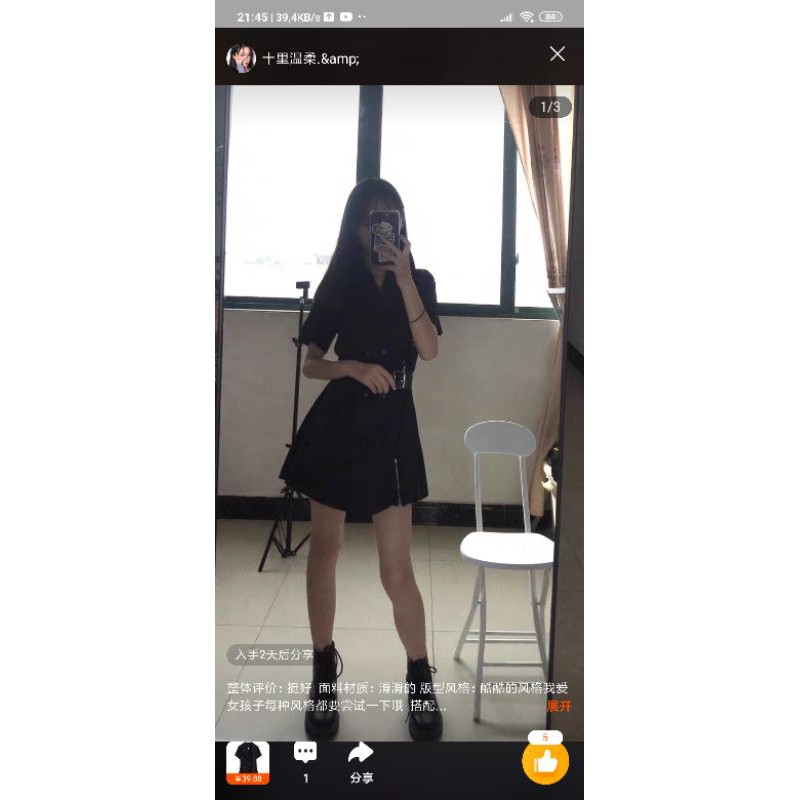Open reviewer 十里温柔's profile avatar
Viewport: 800px width, 800px height.
tap(240, 58)
